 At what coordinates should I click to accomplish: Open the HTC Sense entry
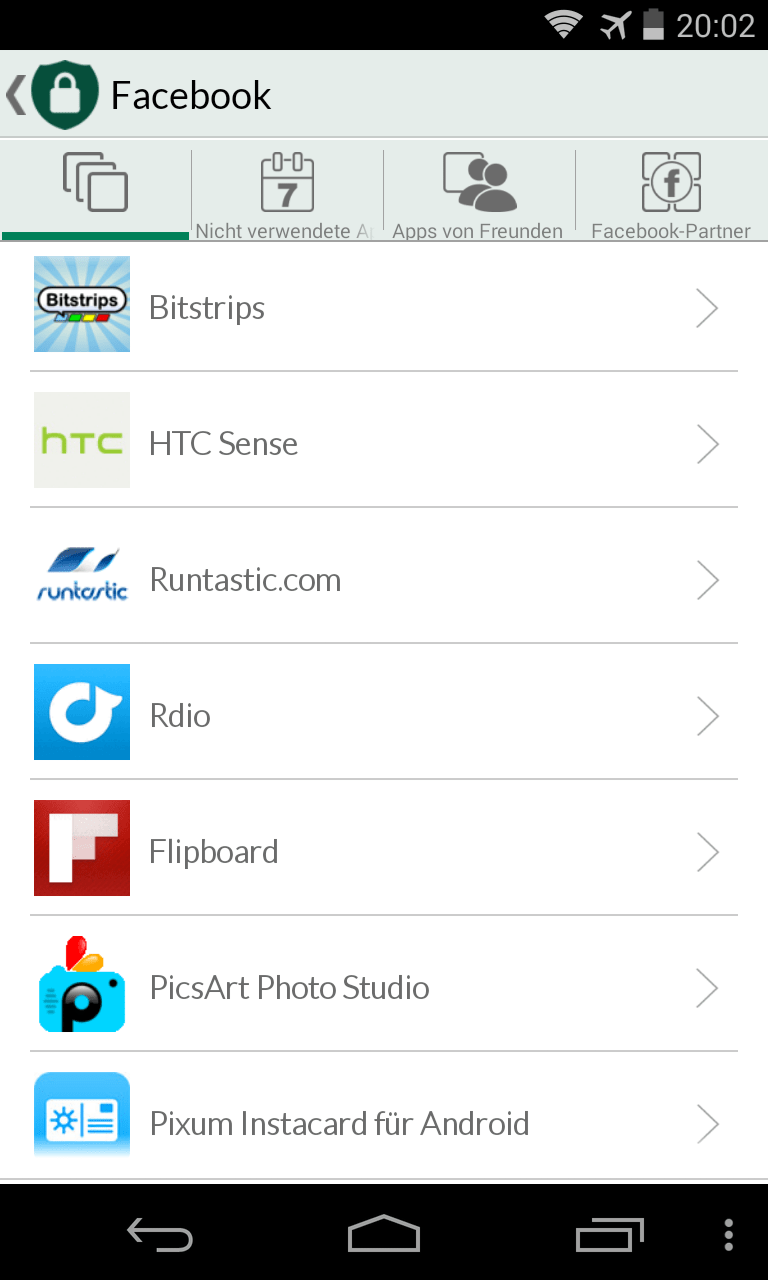click(384, 443)
